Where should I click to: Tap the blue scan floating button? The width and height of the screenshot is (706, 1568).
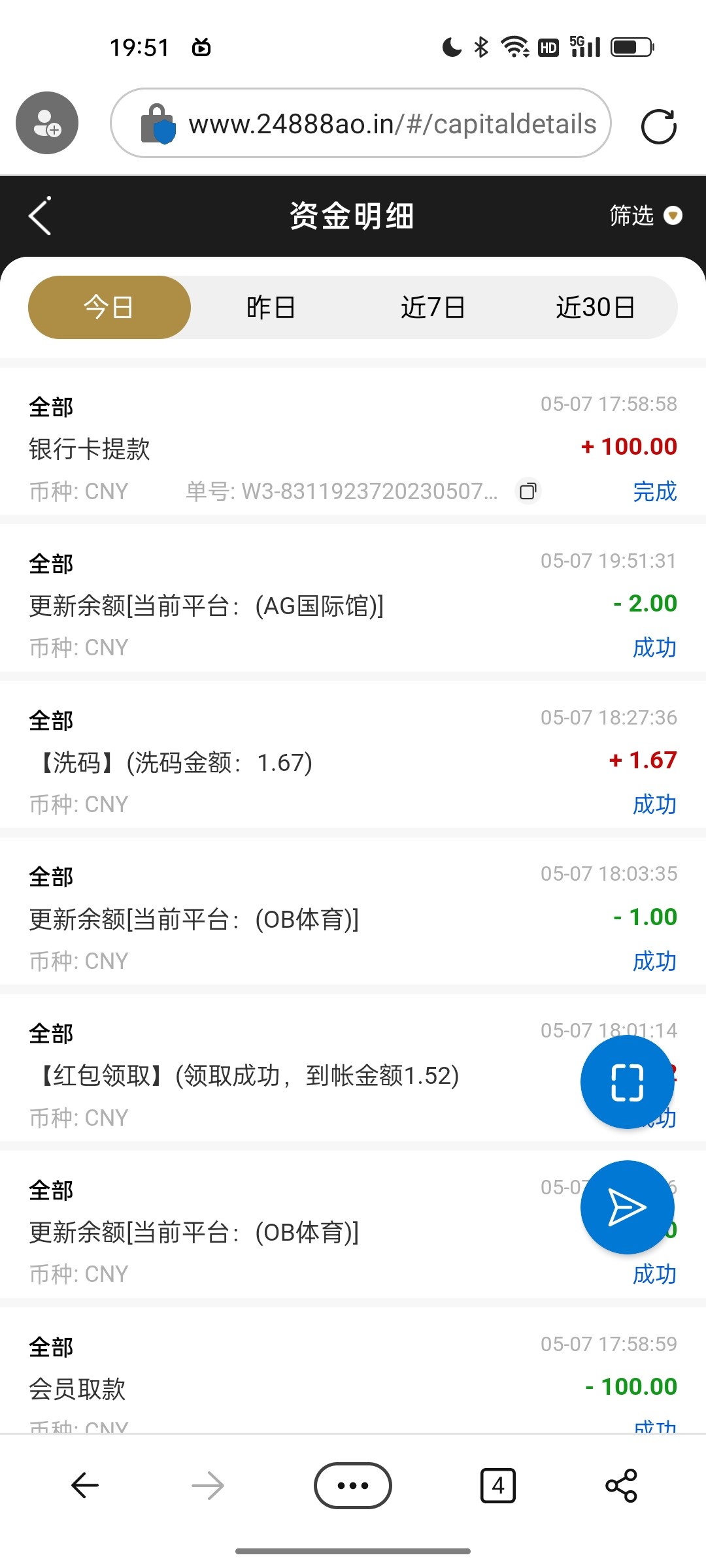(x=627, y=1083)
